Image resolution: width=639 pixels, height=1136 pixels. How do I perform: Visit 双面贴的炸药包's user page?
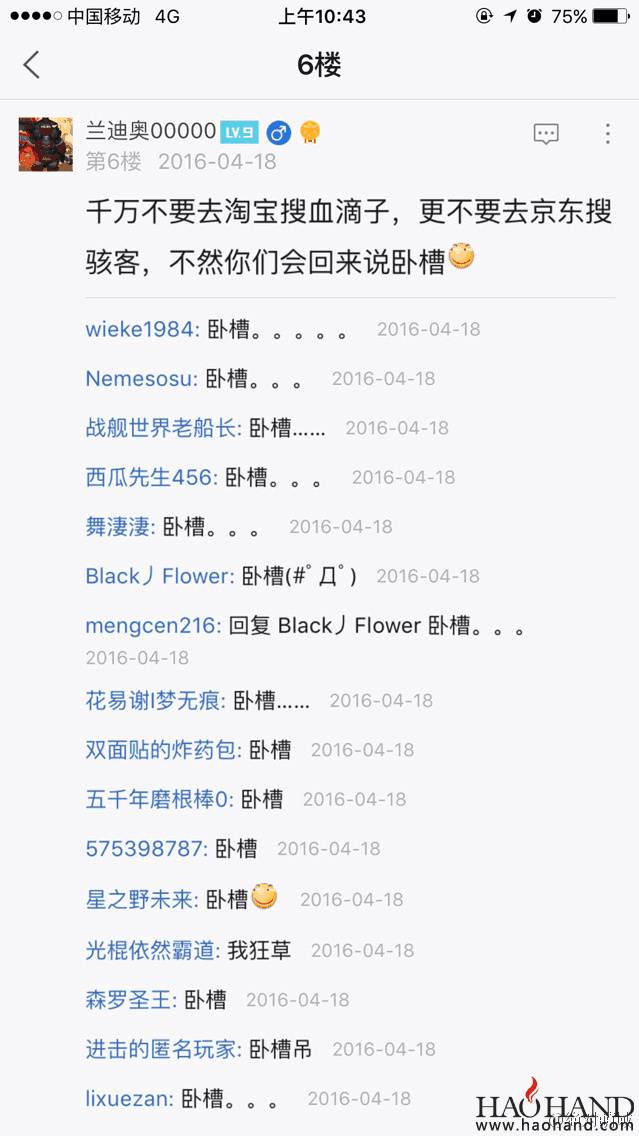[x=163, y=750]
